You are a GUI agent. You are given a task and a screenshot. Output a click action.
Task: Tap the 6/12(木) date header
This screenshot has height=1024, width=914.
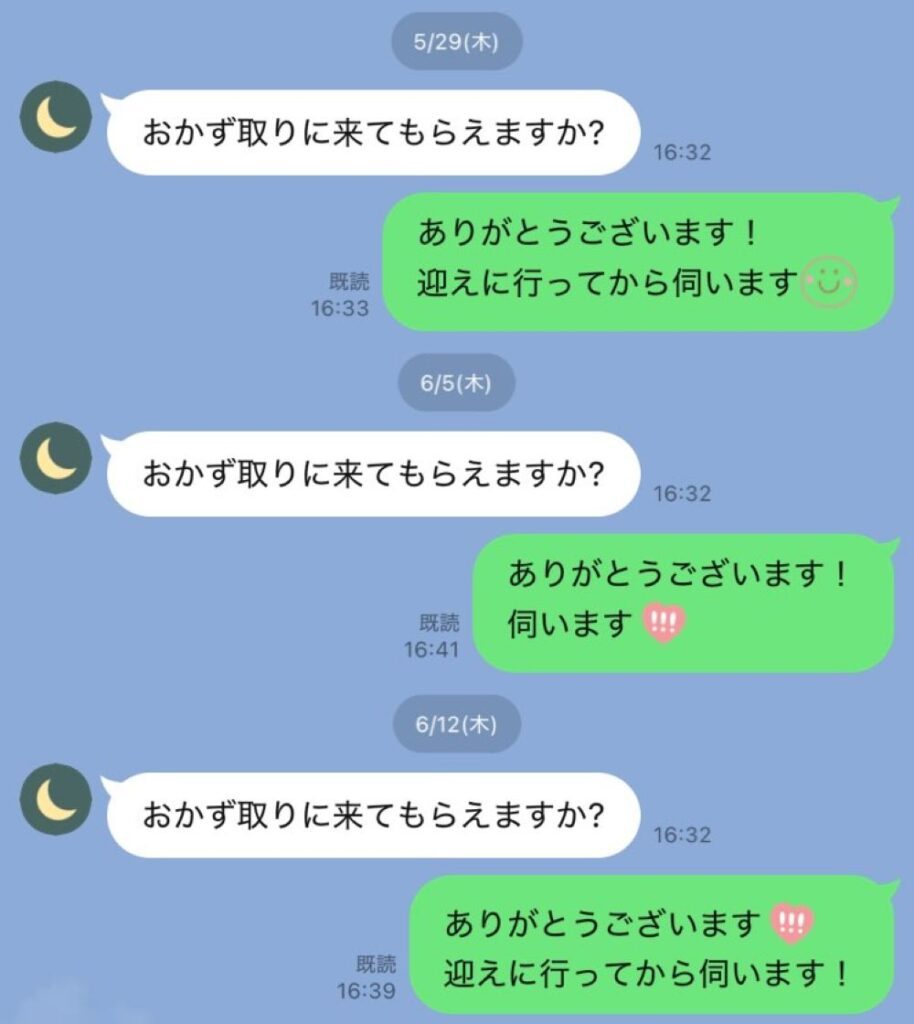point(456,727)
